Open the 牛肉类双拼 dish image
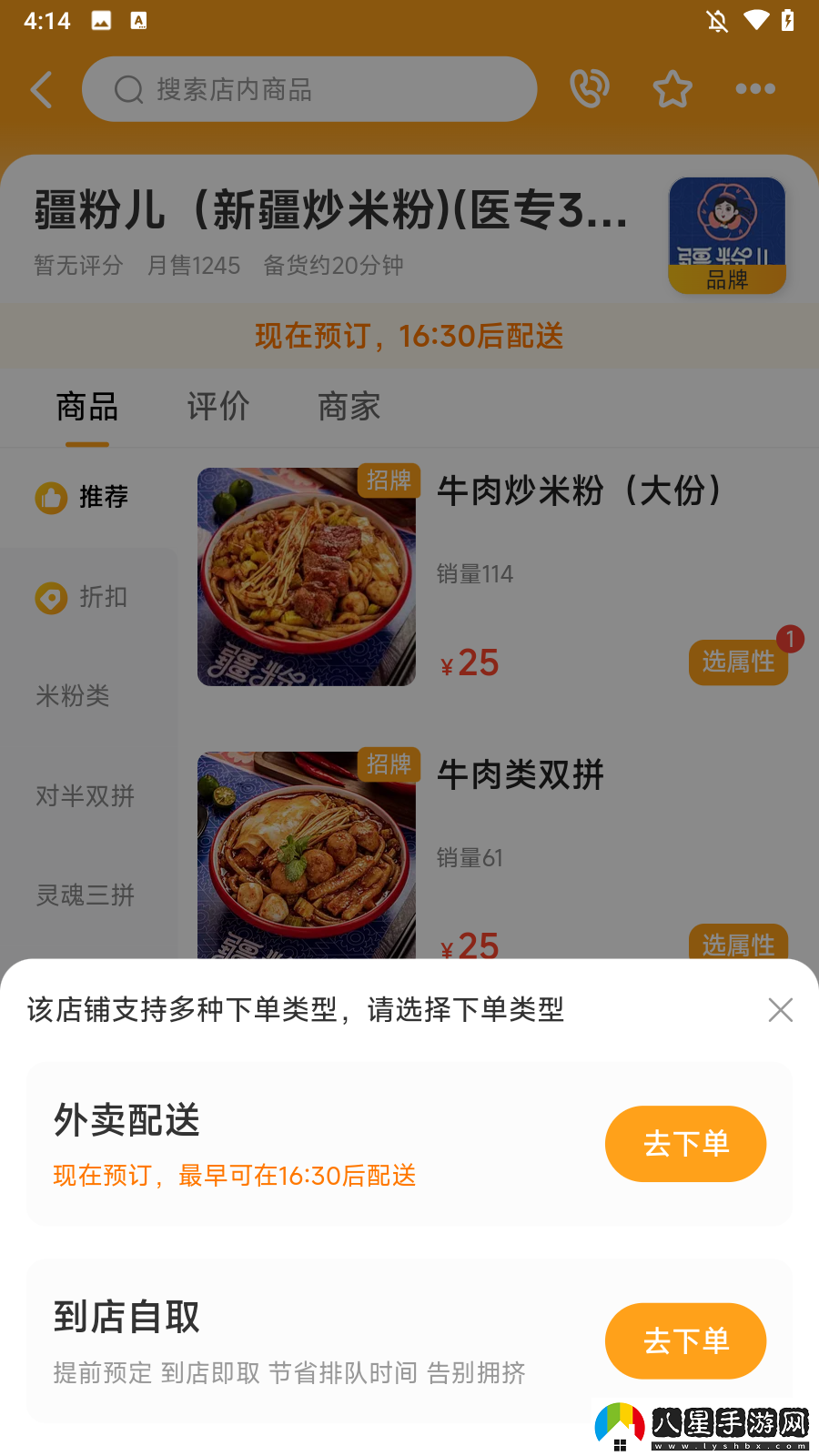 (x=307, y=855)
